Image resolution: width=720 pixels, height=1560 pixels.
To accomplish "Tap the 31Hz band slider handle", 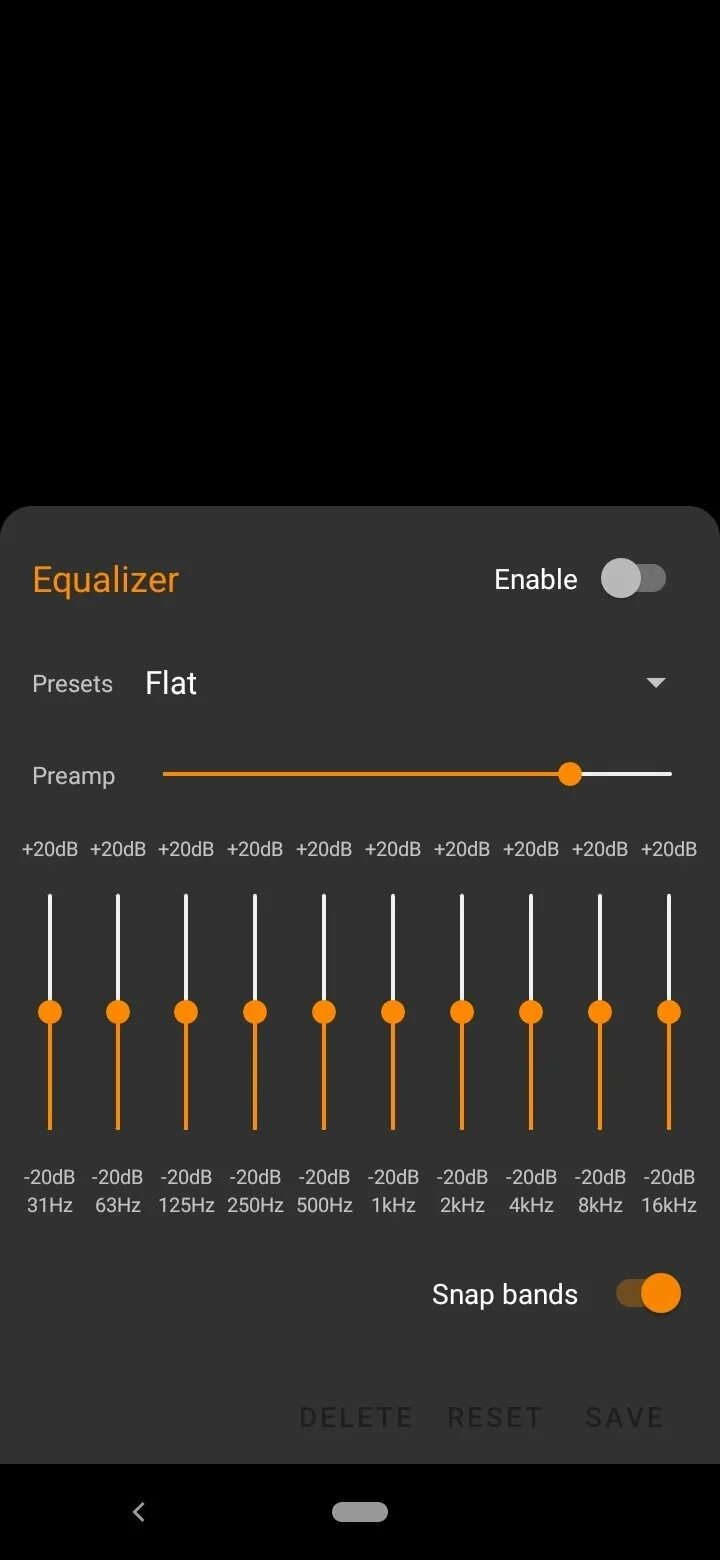I will (x=50, y=1012).
